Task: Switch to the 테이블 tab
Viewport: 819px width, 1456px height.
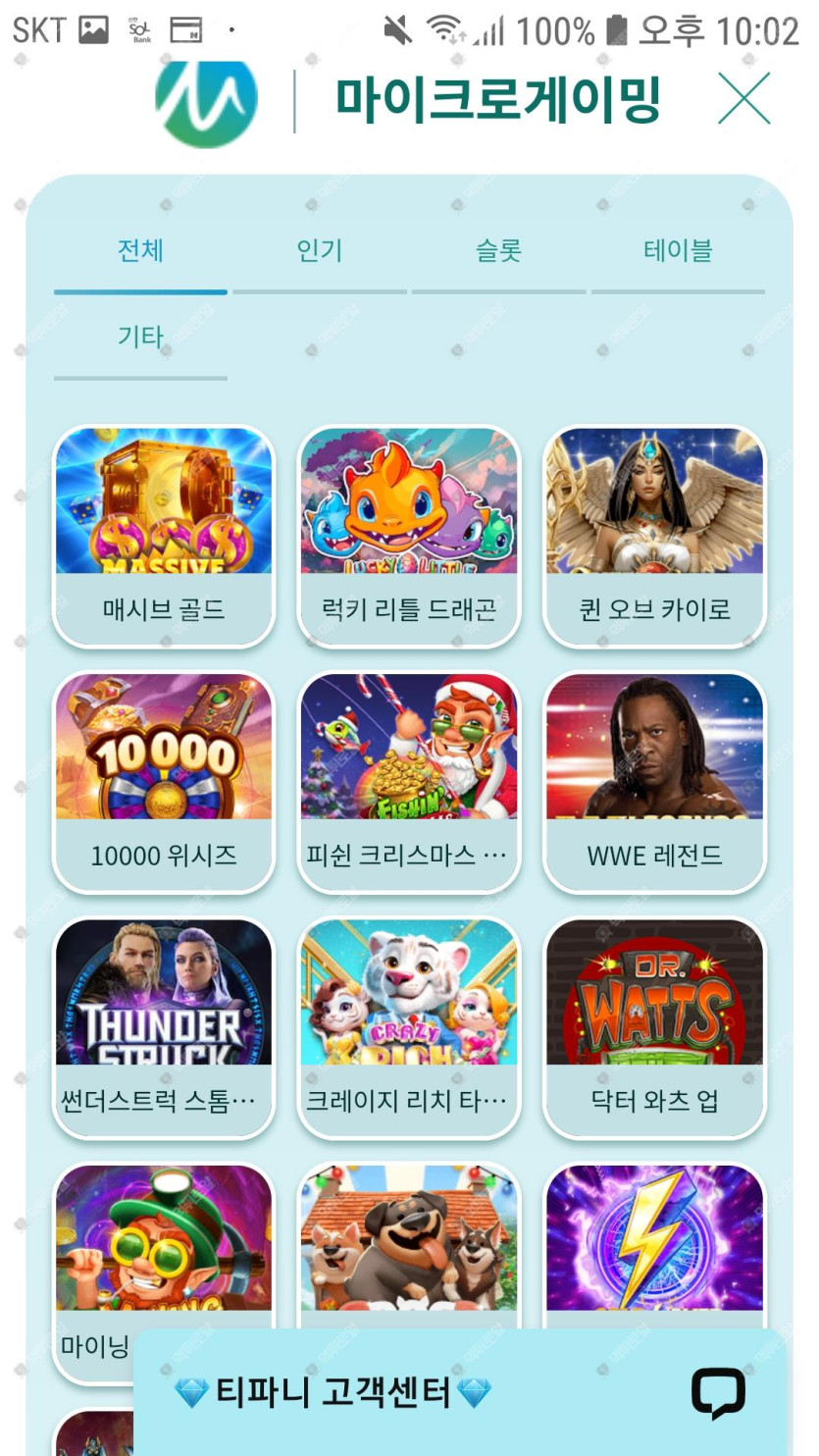Action: tap(678, 252)
